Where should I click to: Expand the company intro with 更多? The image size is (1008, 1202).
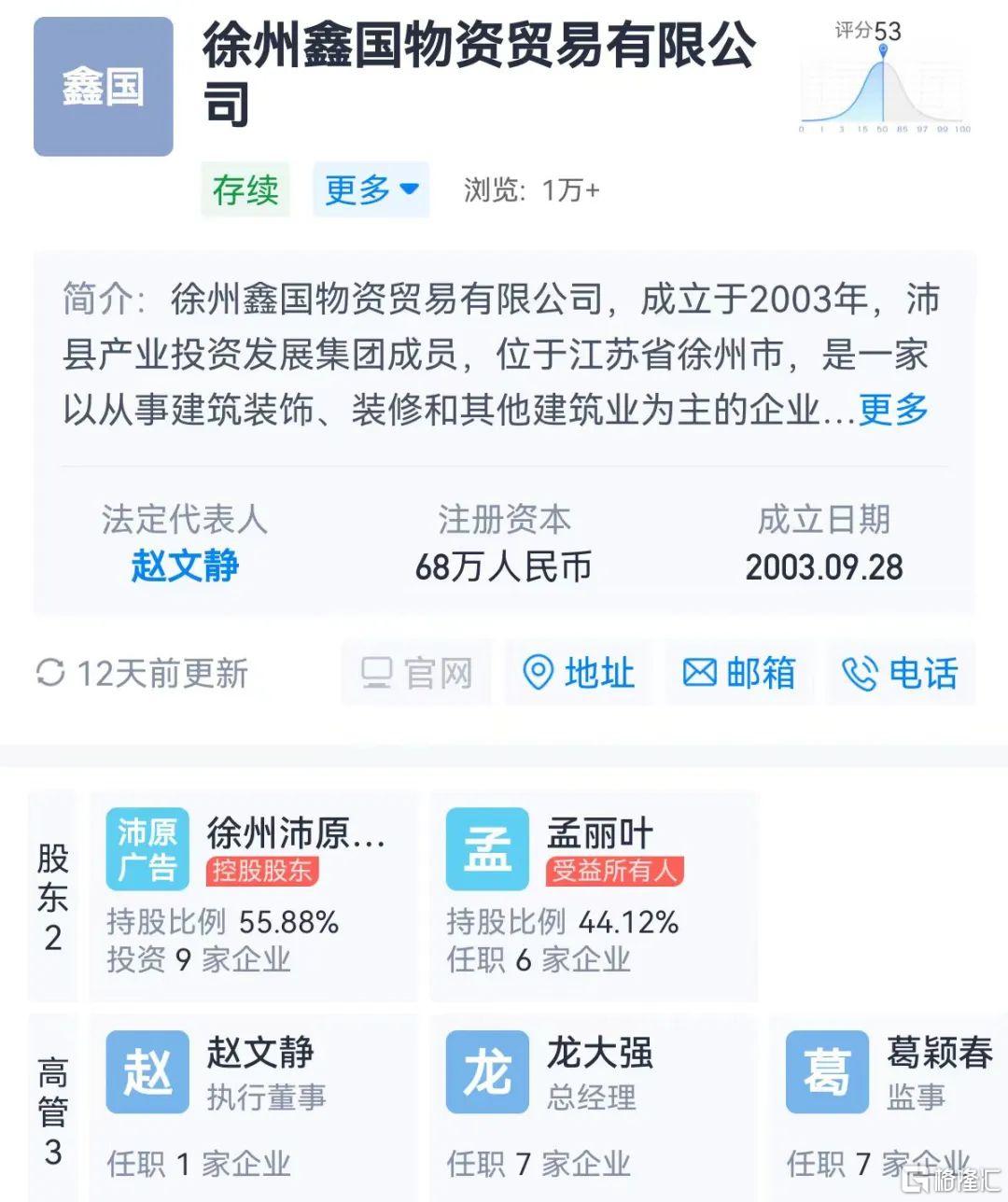click(893, 410)
